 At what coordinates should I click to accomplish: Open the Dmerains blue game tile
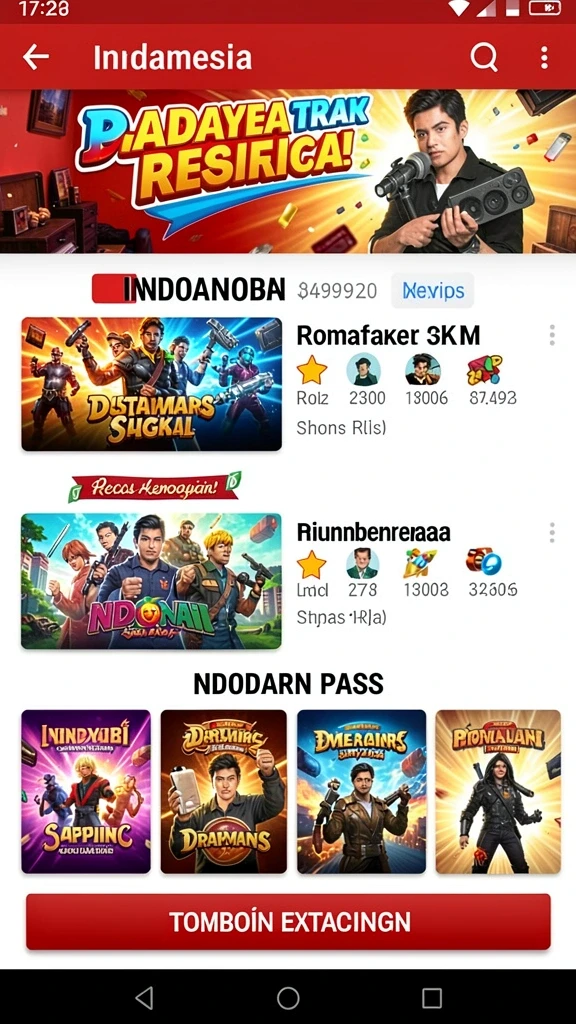(x=361, y=792)
